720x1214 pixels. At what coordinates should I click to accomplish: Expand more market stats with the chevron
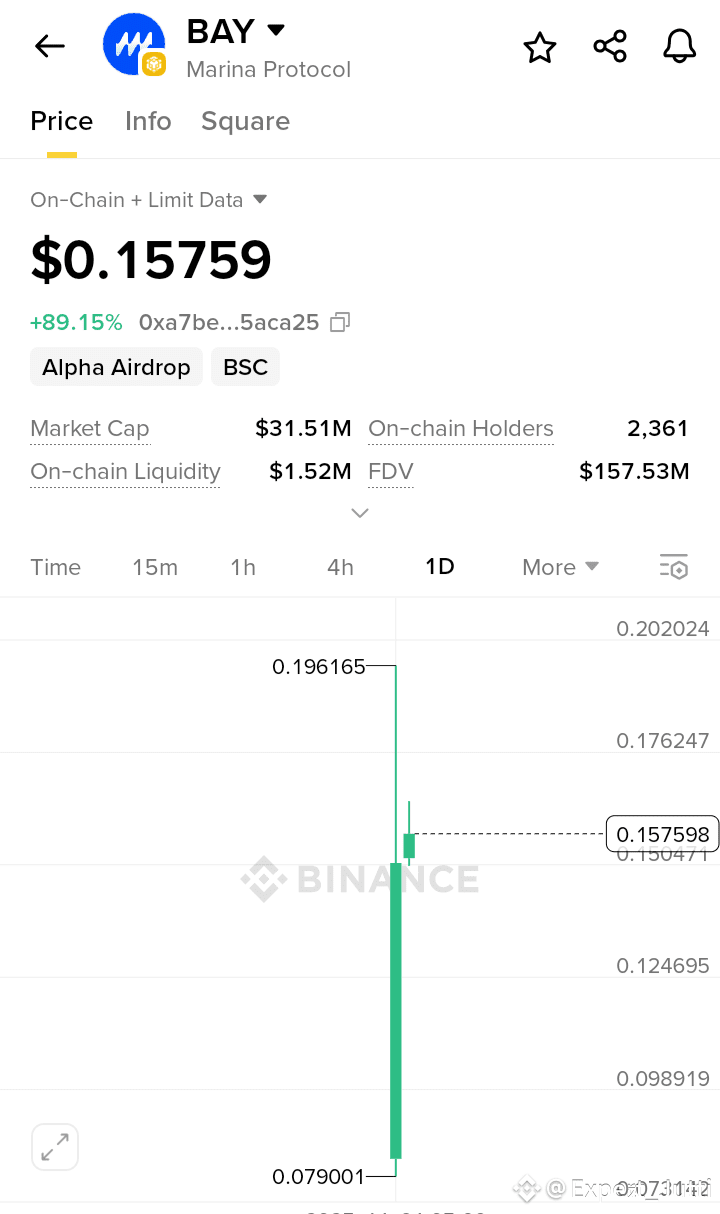[x=360, y=513]
